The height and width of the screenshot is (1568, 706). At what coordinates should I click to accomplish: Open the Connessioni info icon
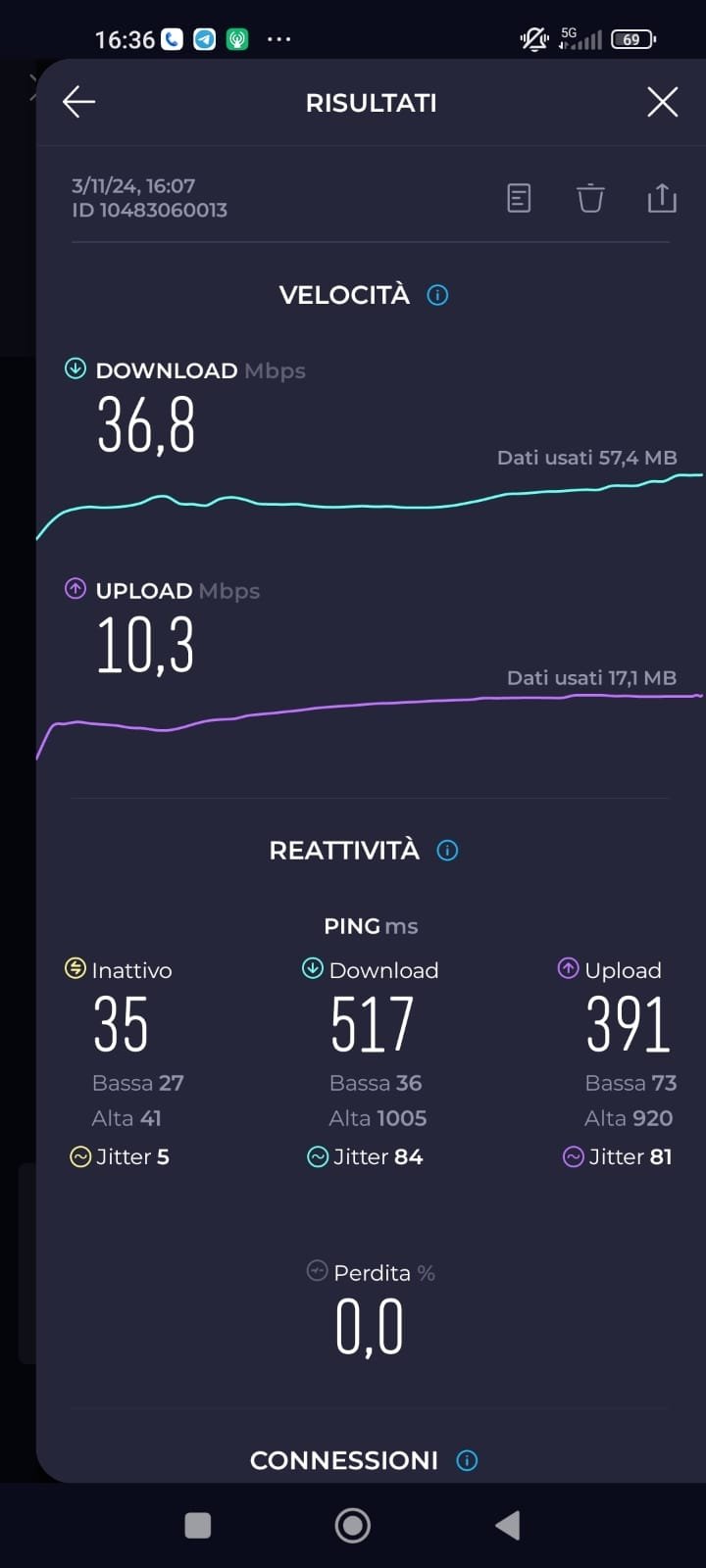pyautogui.click(x=468, y=1460)
